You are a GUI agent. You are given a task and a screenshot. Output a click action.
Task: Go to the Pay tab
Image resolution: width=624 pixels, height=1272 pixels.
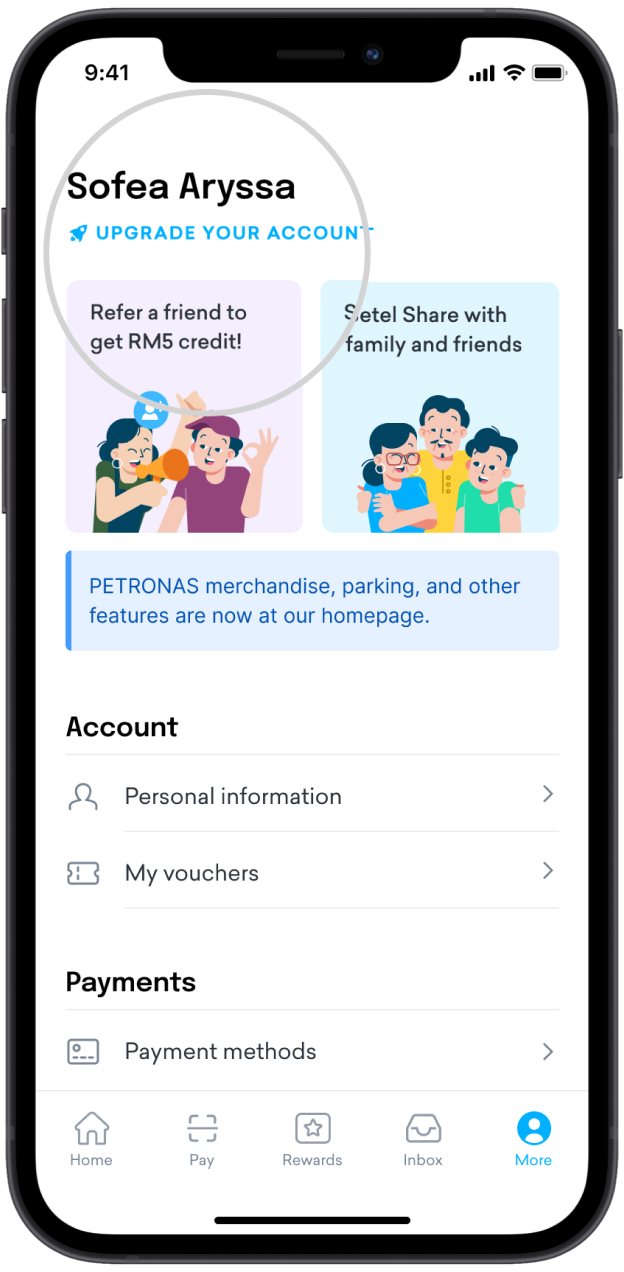click(x=202, y=1139)
